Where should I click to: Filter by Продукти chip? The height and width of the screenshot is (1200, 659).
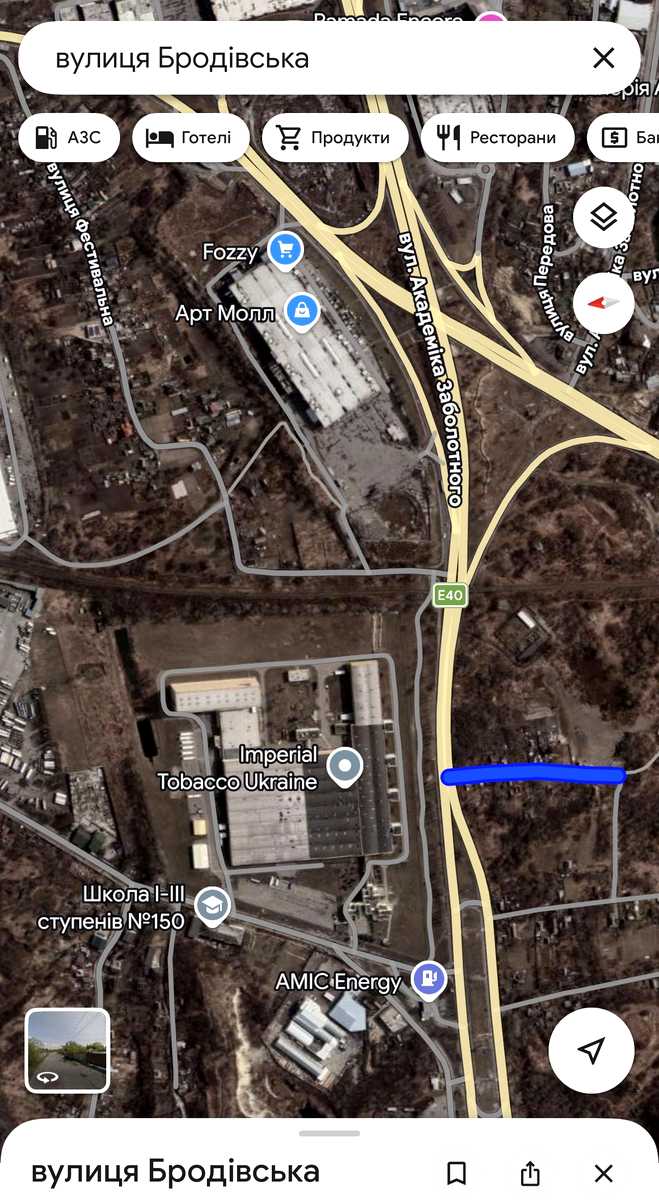tap(334, 138)
